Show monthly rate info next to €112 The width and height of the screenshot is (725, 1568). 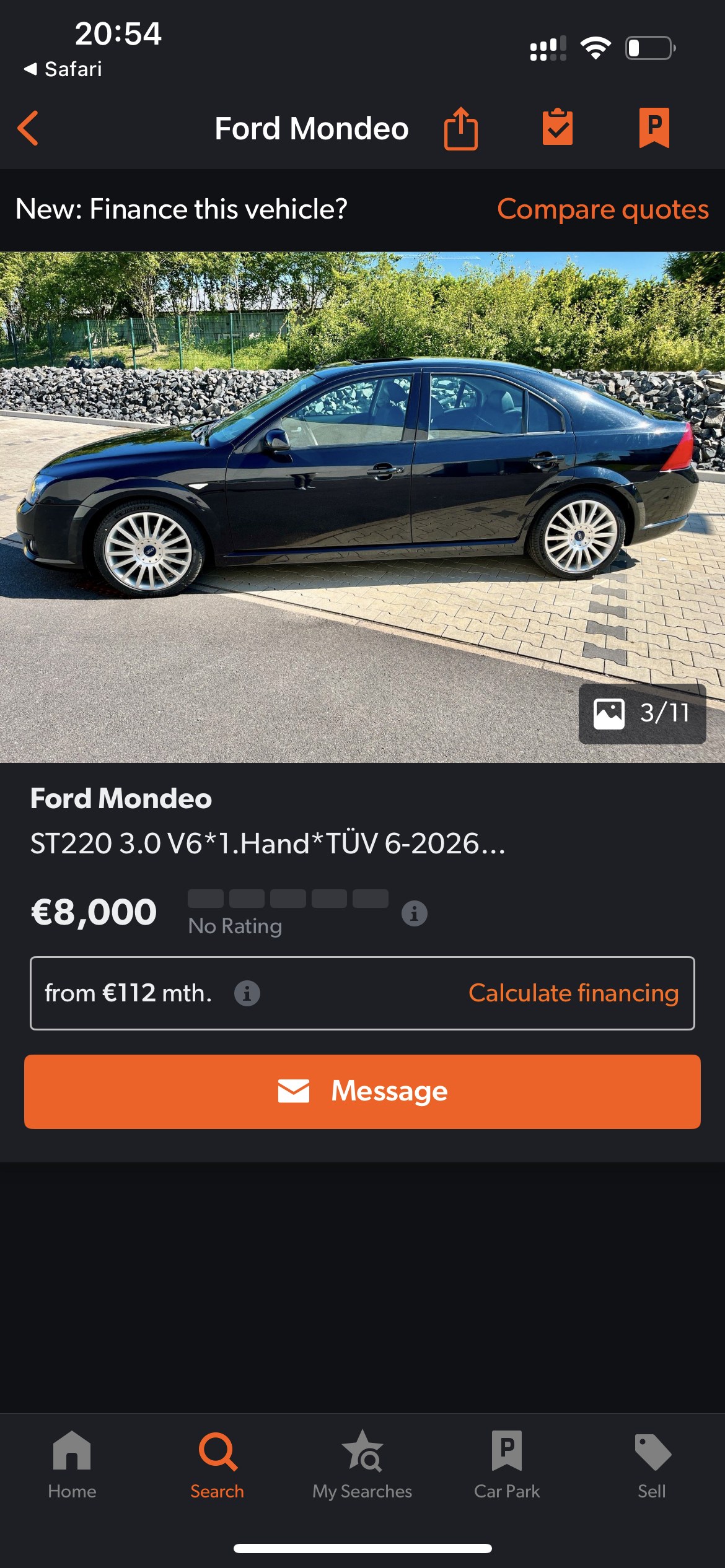point(247,993)
